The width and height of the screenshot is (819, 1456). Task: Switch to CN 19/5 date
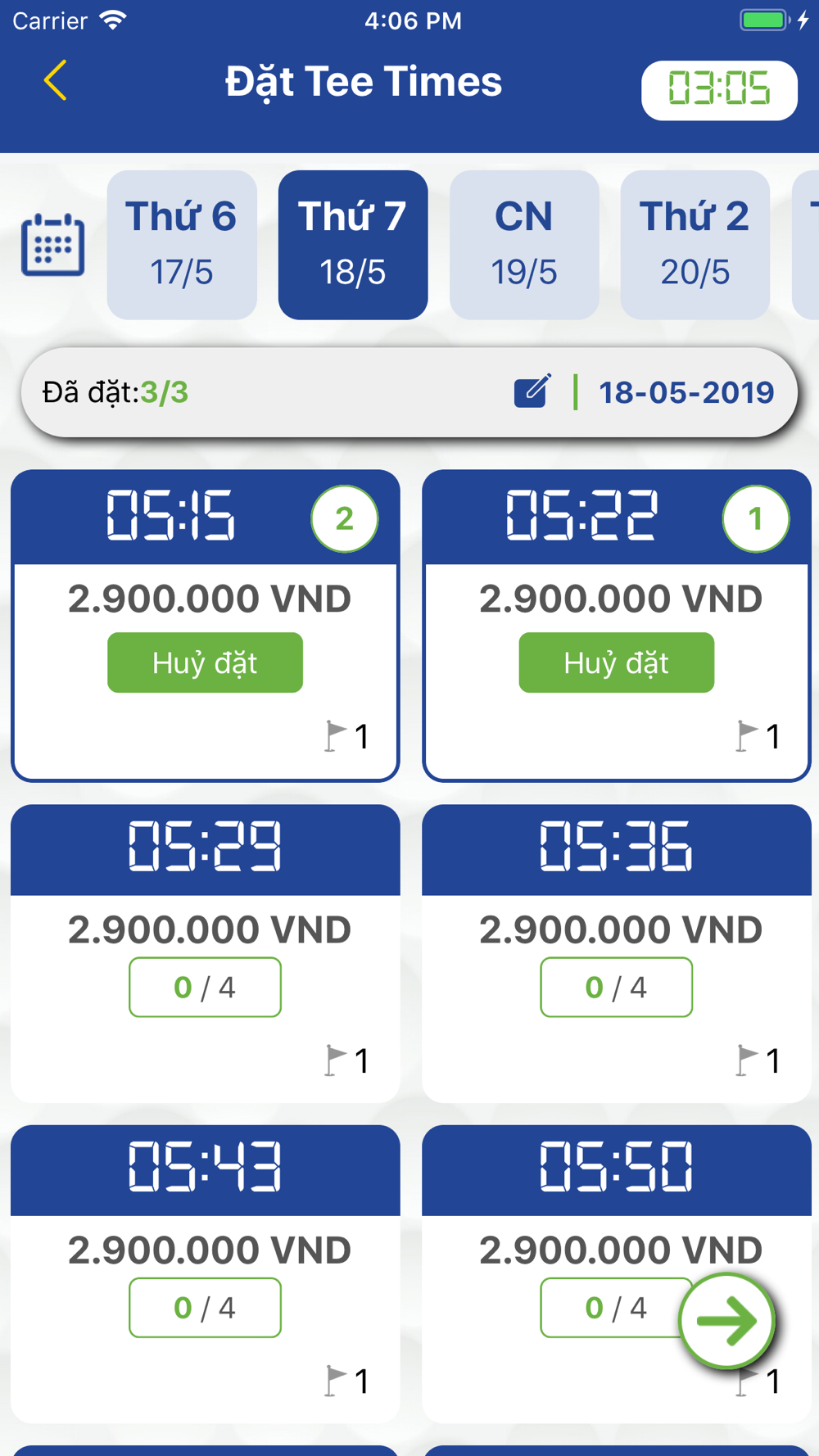(x=524, y=245)
